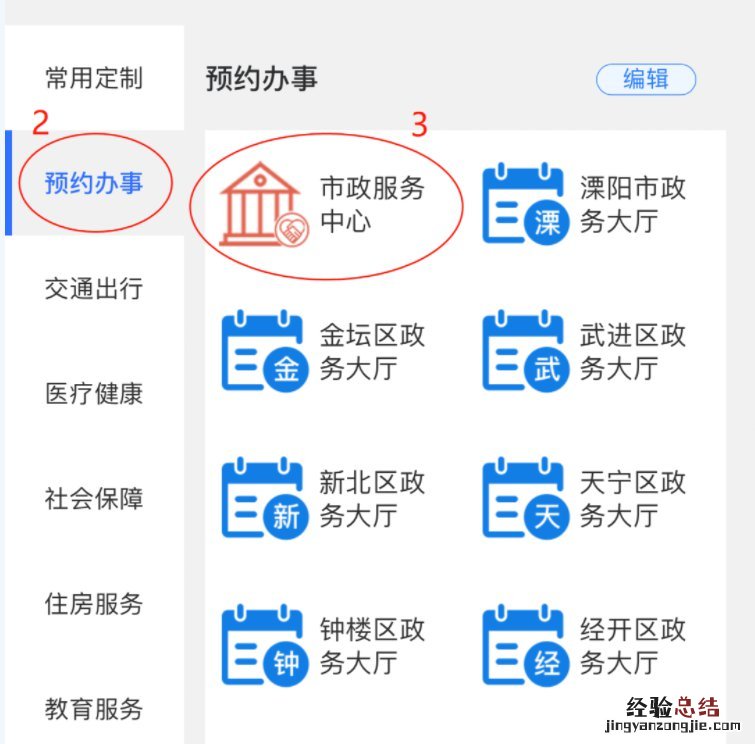
Task: Open 交通出行 category
Action: click(x=94, y=289)
